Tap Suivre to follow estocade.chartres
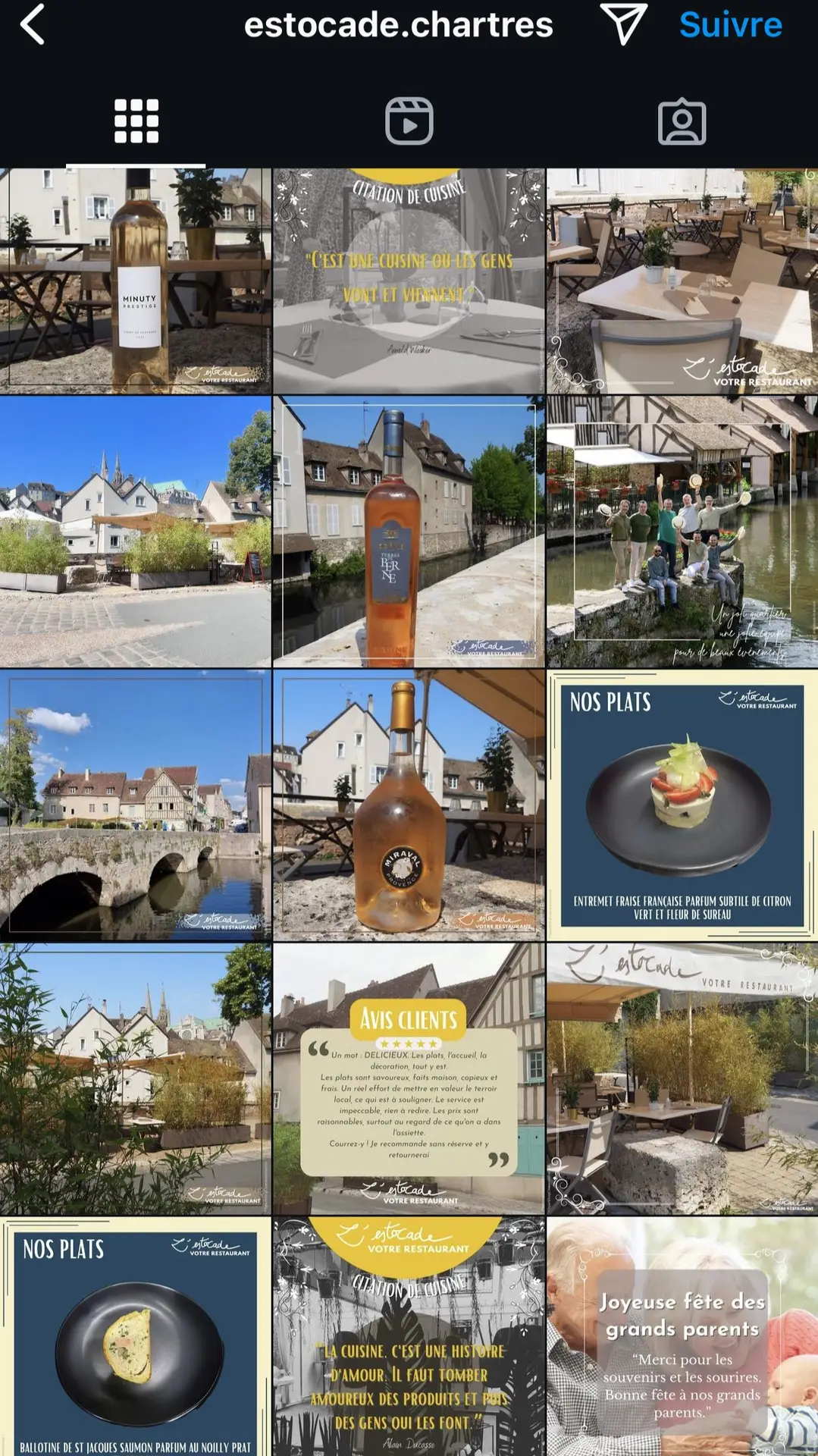The image size is (818, 1456). coord(730,24)
